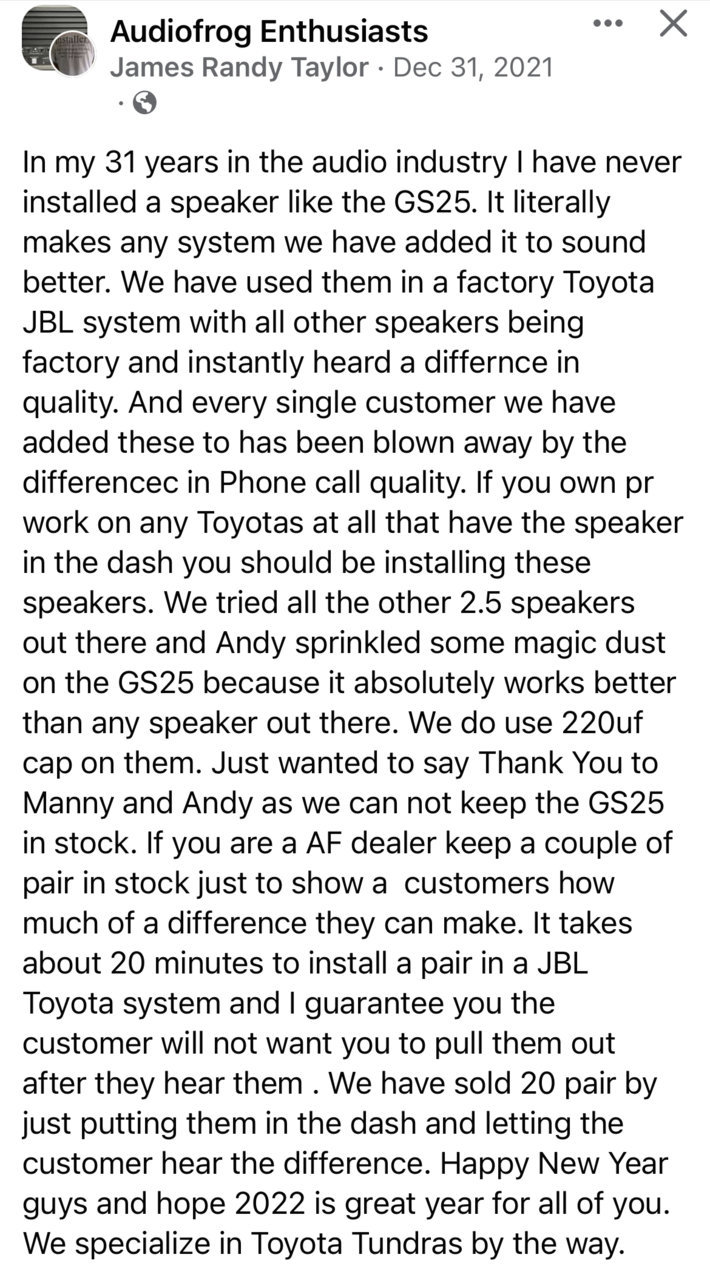Image resolution: width=710 pixels, height=1280 pixels.
Task: Close the post view
Action: 674,23
